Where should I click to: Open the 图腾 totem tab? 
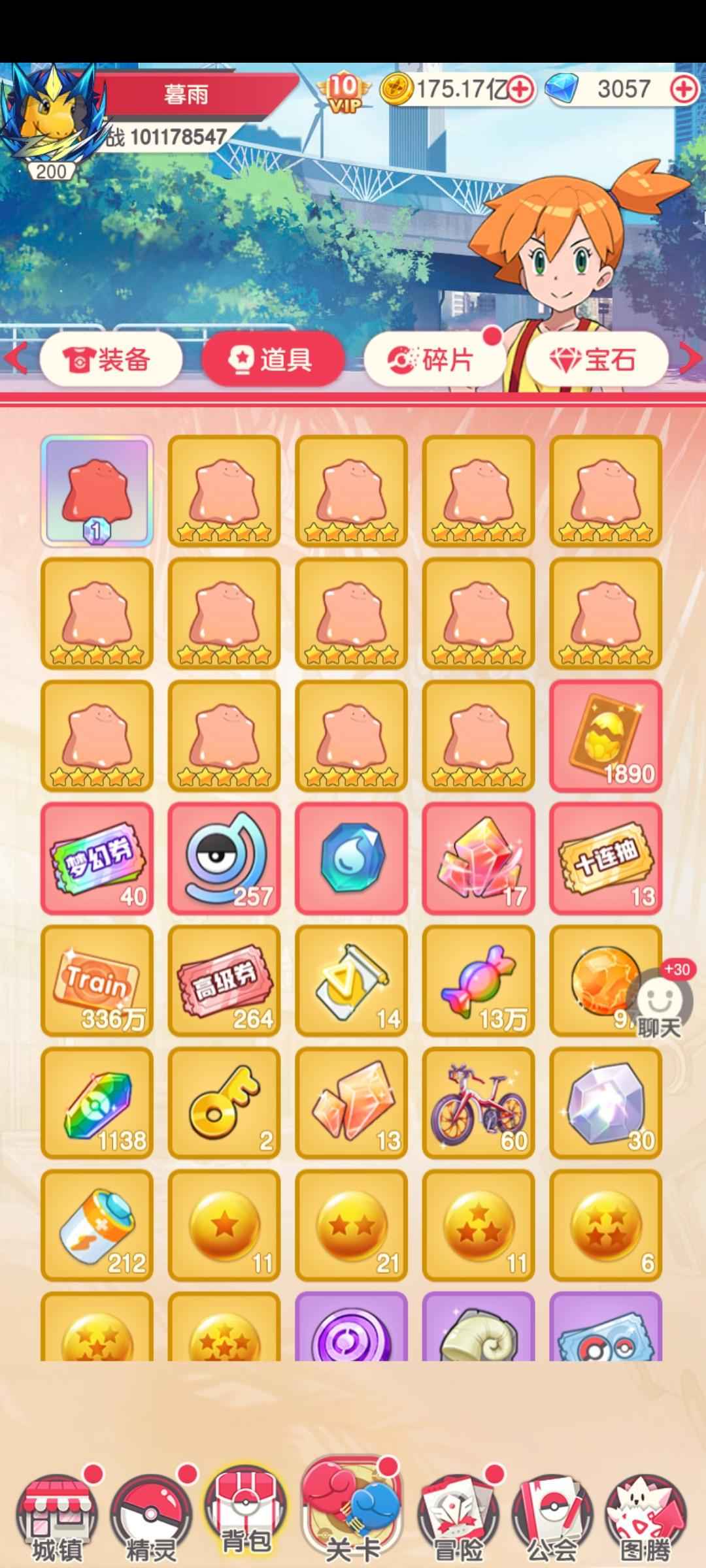646,1516
